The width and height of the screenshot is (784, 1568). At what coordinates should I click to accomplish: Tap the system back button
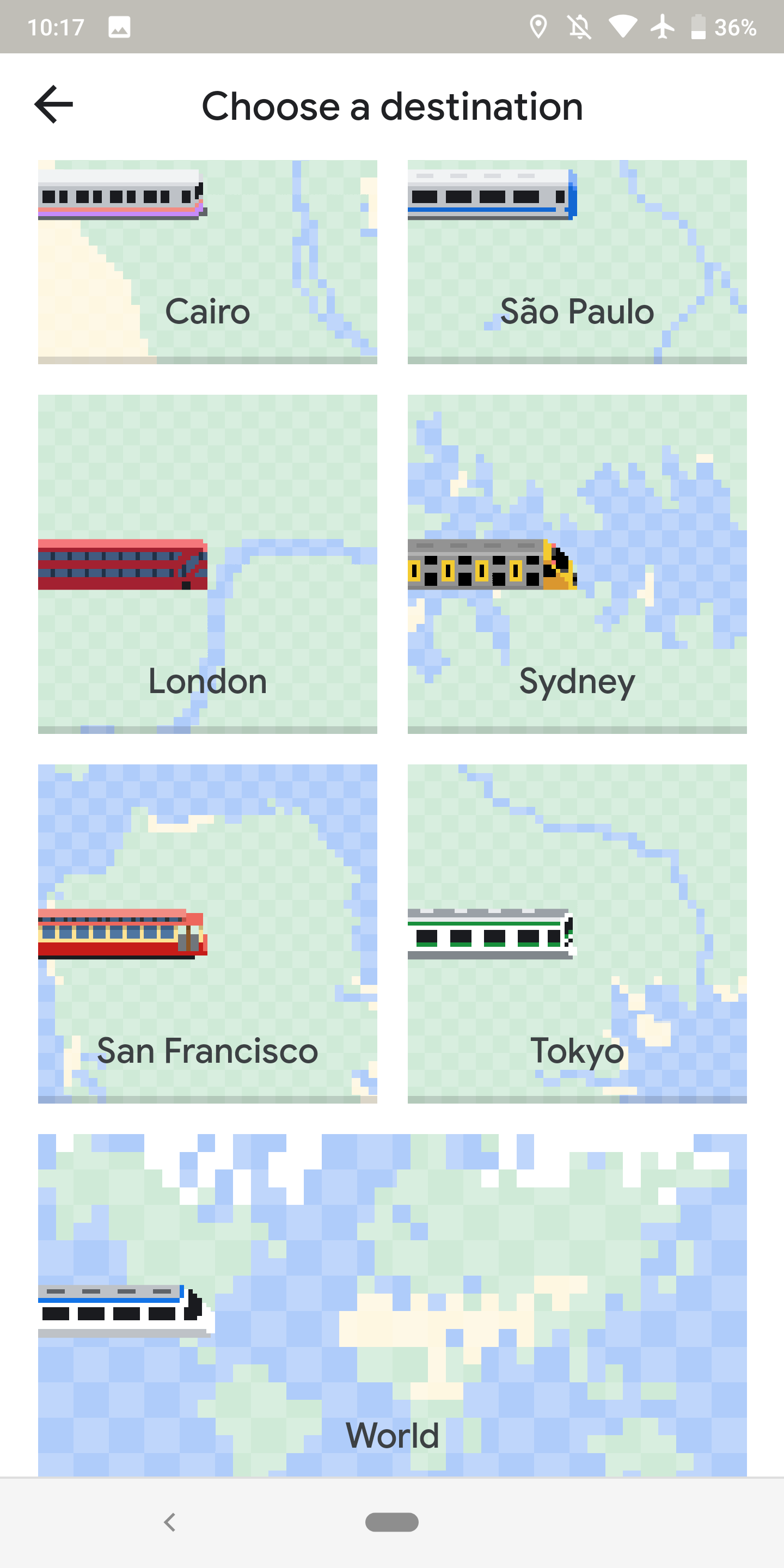click(x=170, y=1522)
